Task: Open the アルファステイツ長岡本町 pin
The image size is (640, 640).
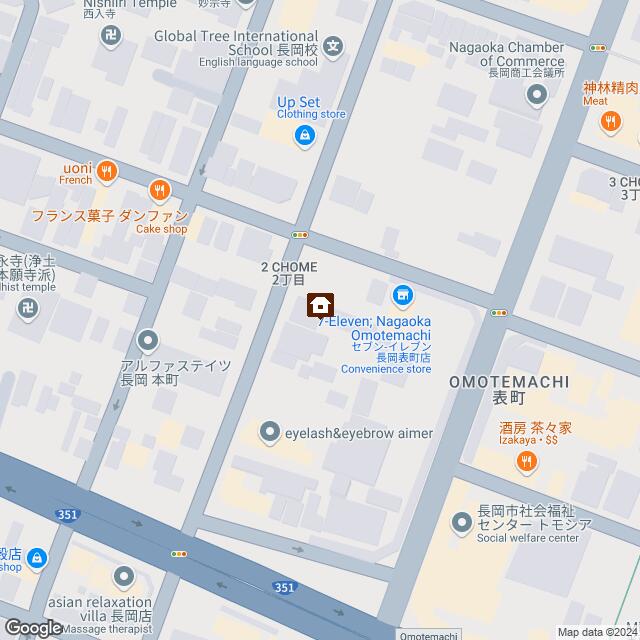Action: tap(148, 341)
